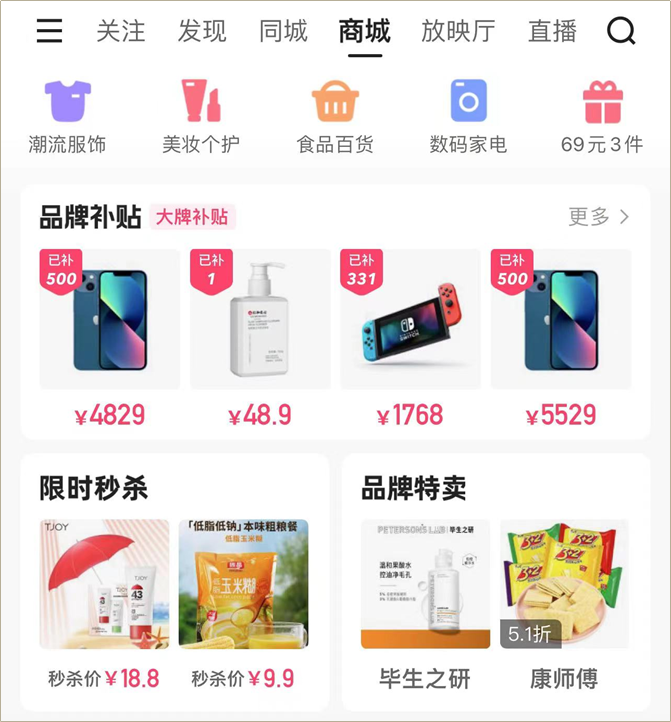Switch to the 放映厅 tab
671x722 pixels.
click(458, 31)
